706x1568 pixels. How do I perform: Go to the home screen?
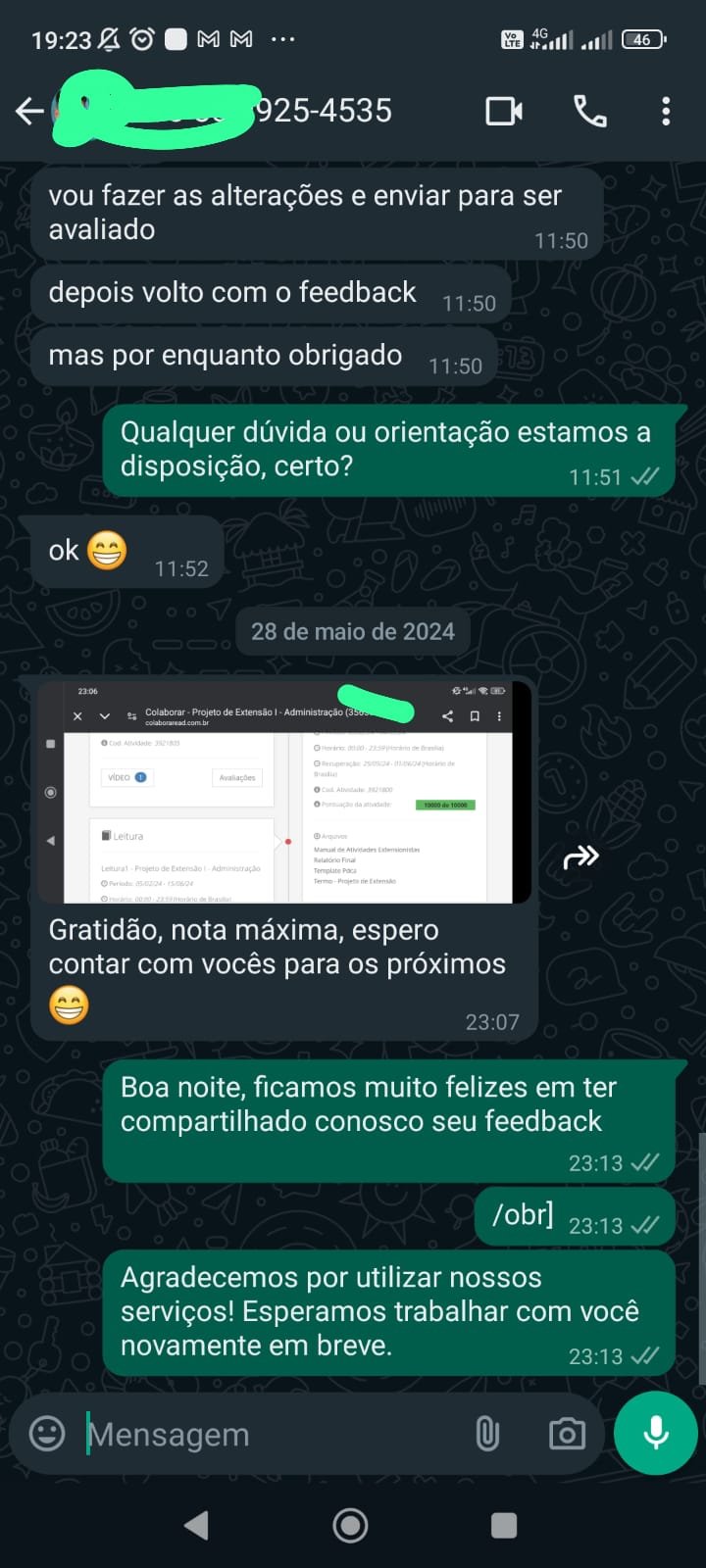[351, 1525]
